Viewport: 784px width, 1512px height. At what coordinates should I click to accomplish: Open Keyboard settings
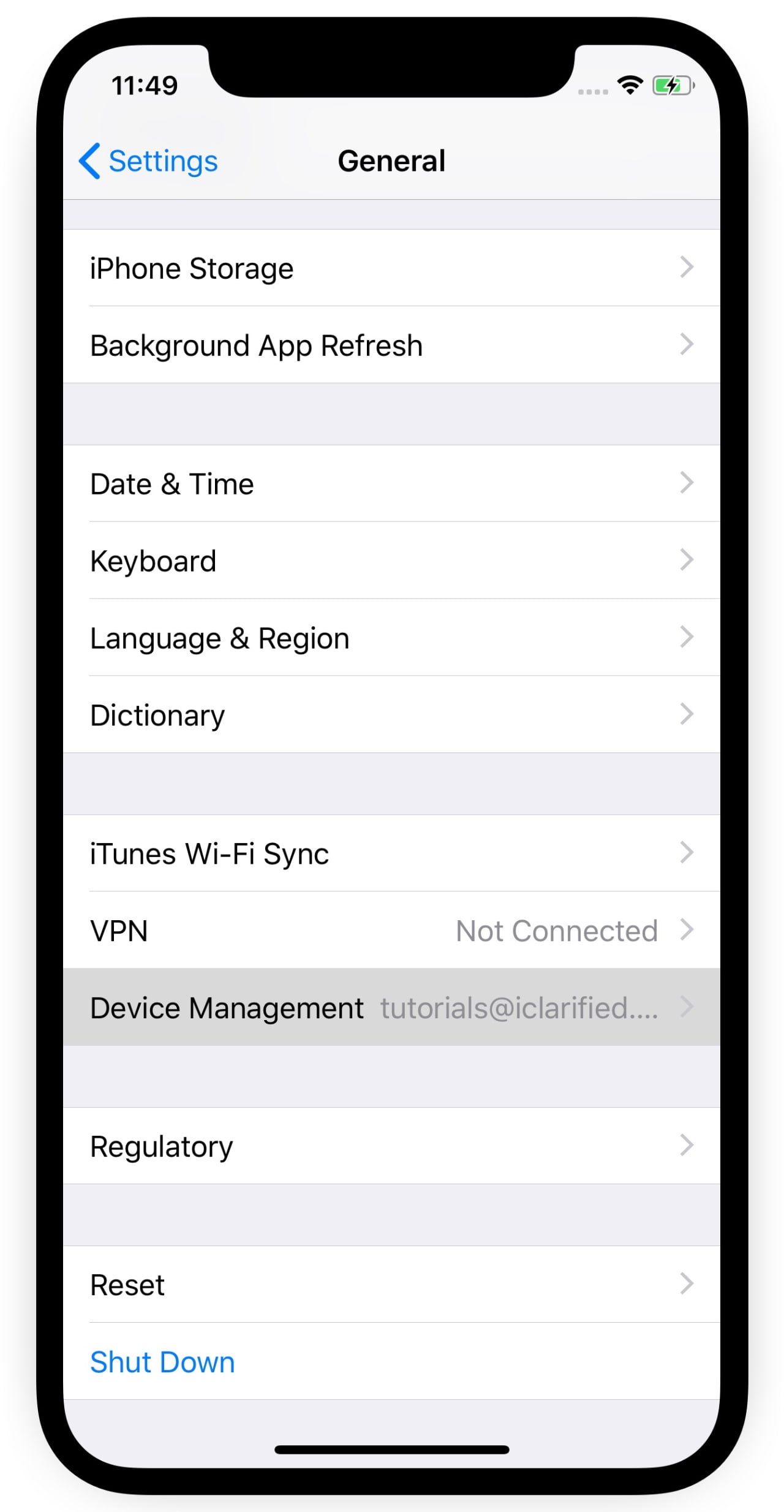pyautogui.click(x=392, y=560)
